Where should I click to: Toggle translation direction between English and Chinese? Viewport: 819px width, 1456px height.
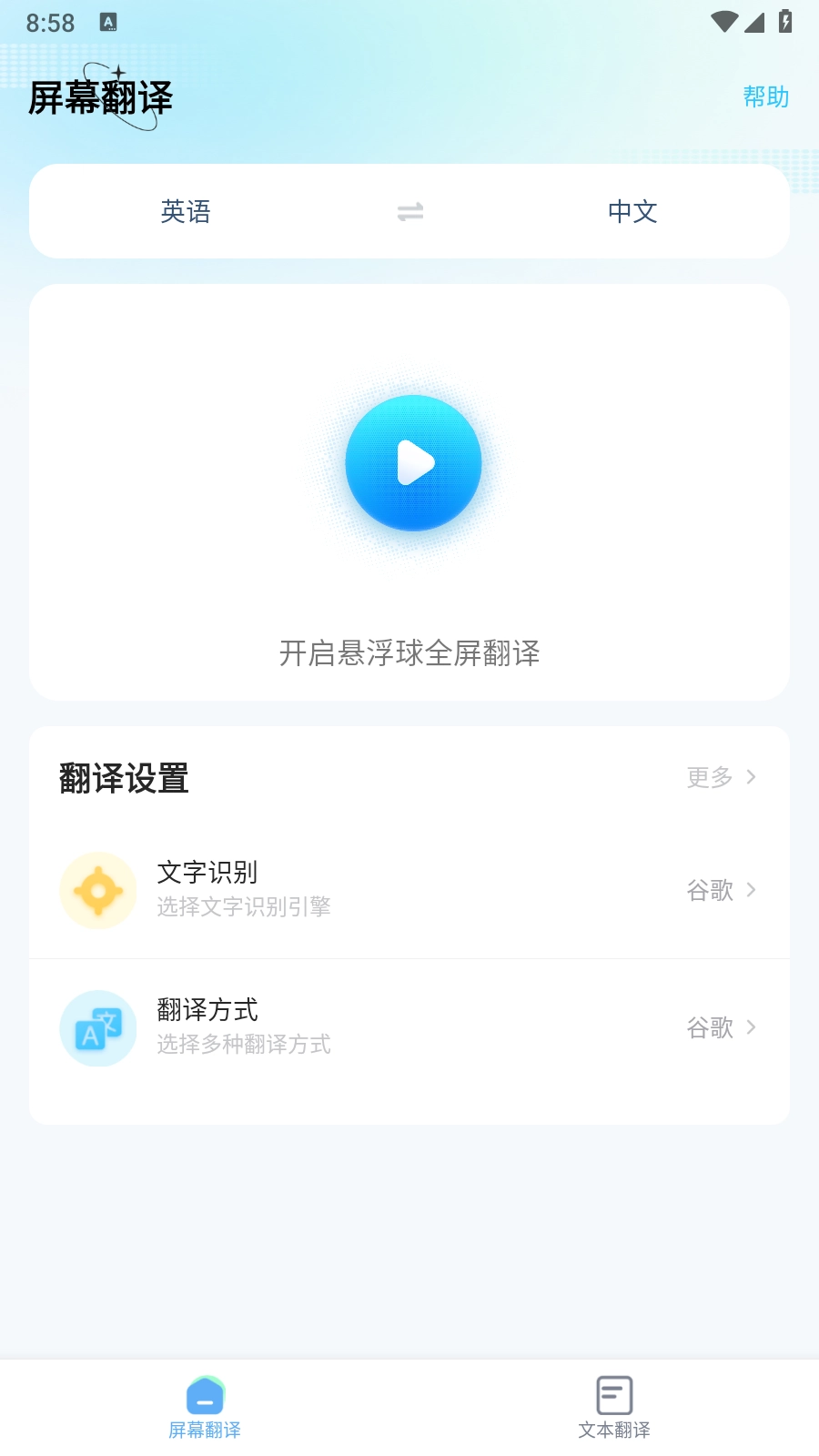tap(409, 210)
